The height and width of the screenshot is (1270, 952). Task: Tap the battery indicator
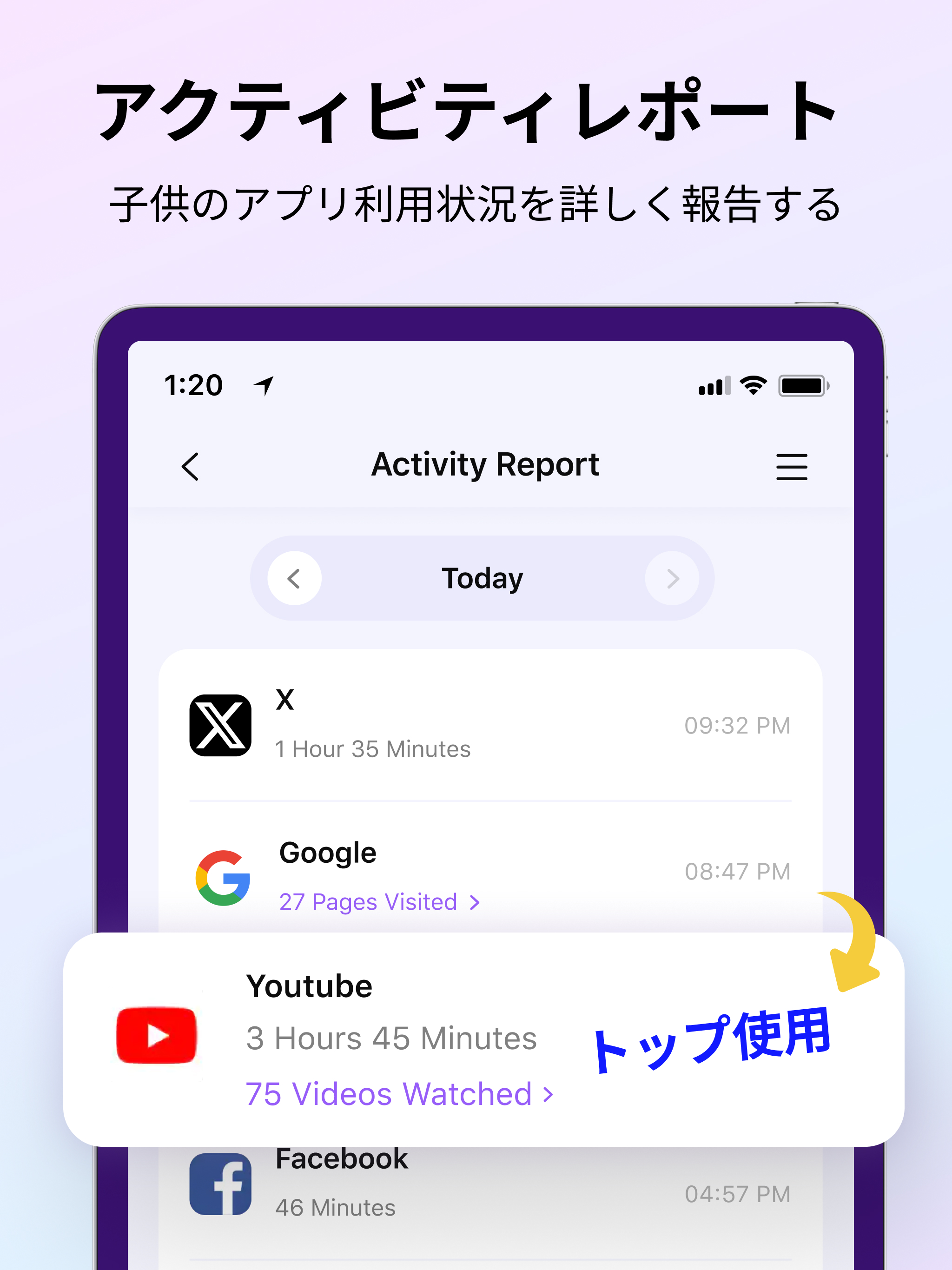click(803, 385)
